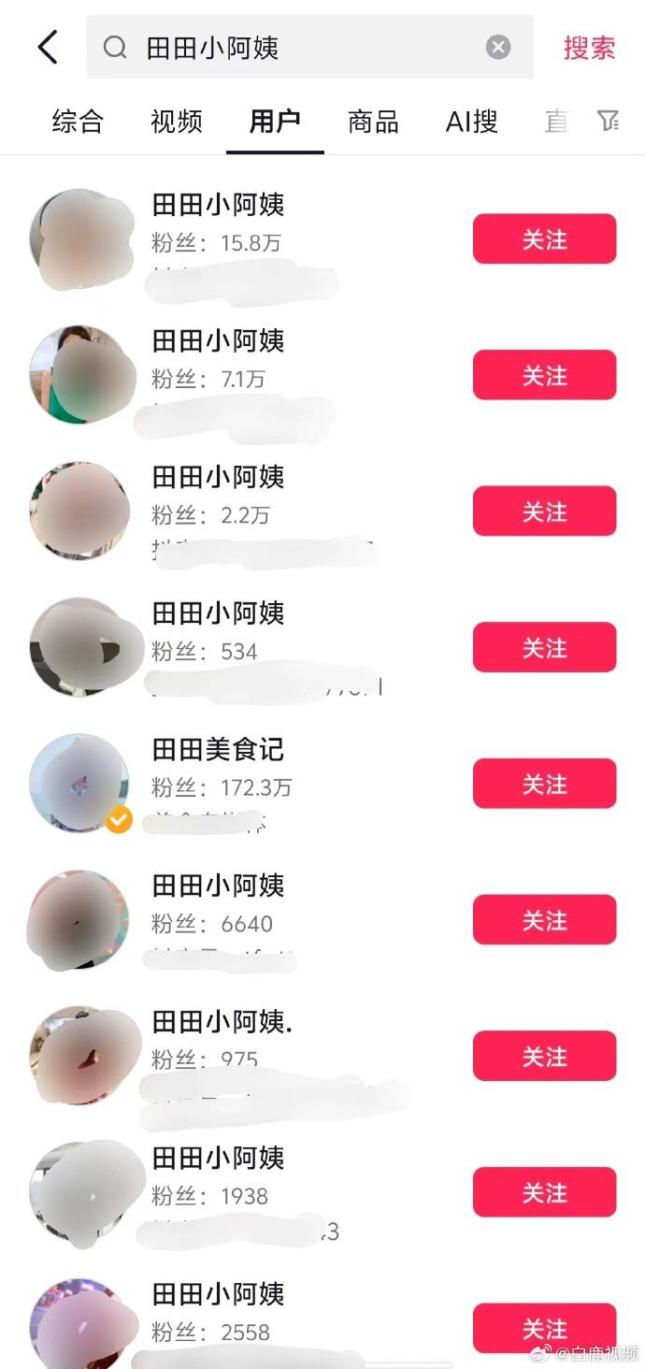Open the 田田美食记 profile
The image size is (645, 1369).
coord(218,749)
